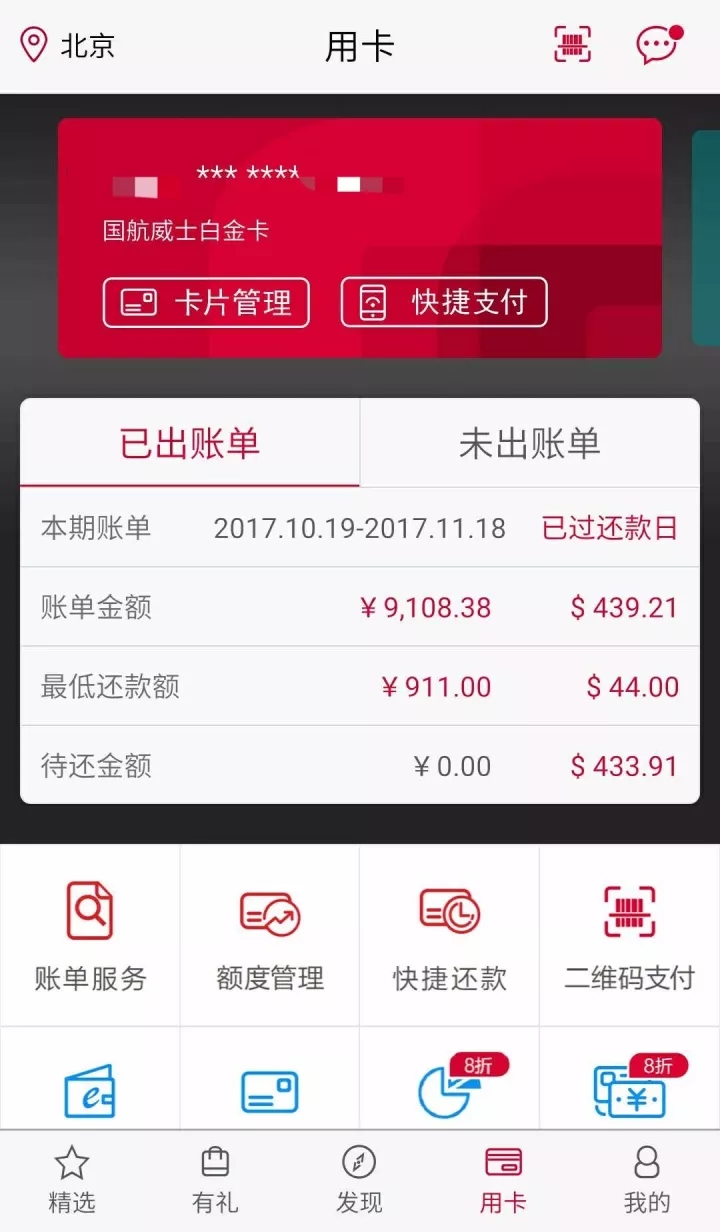Switch to the 精选 tab
This screenshot has width=720, height=1232.
tap(72, 1180)
